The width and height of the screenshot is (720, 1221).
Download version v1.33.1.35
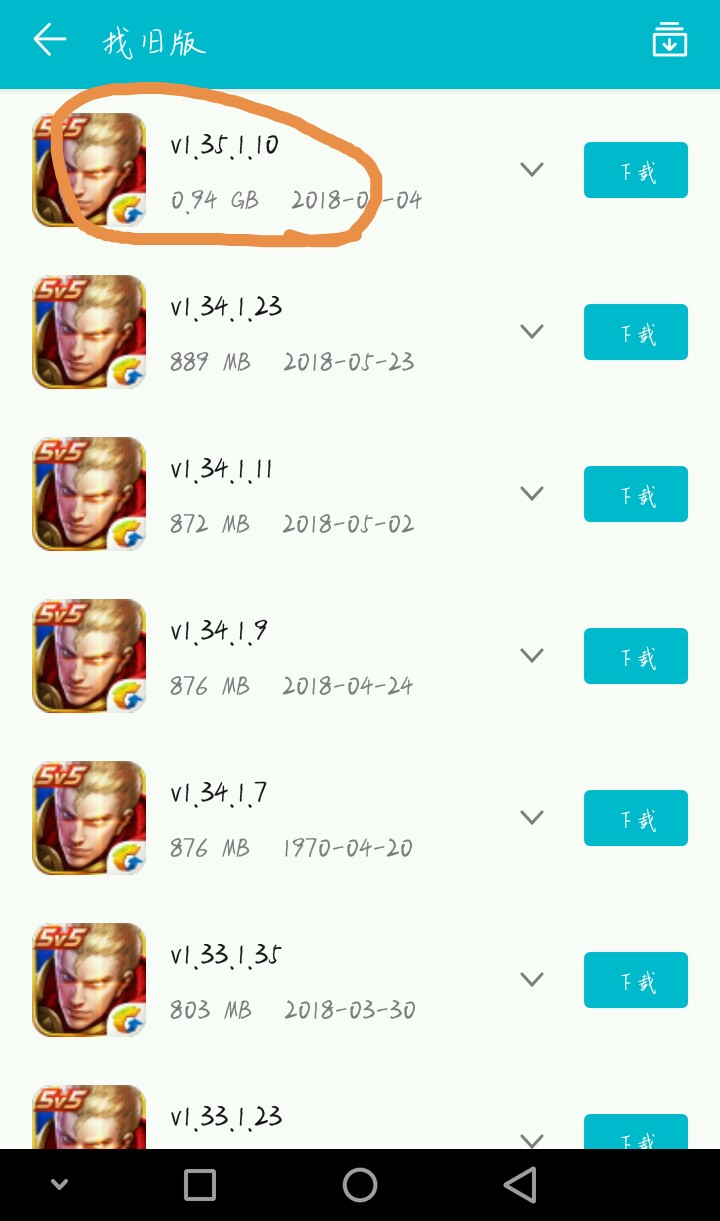(x=635, y=980)
